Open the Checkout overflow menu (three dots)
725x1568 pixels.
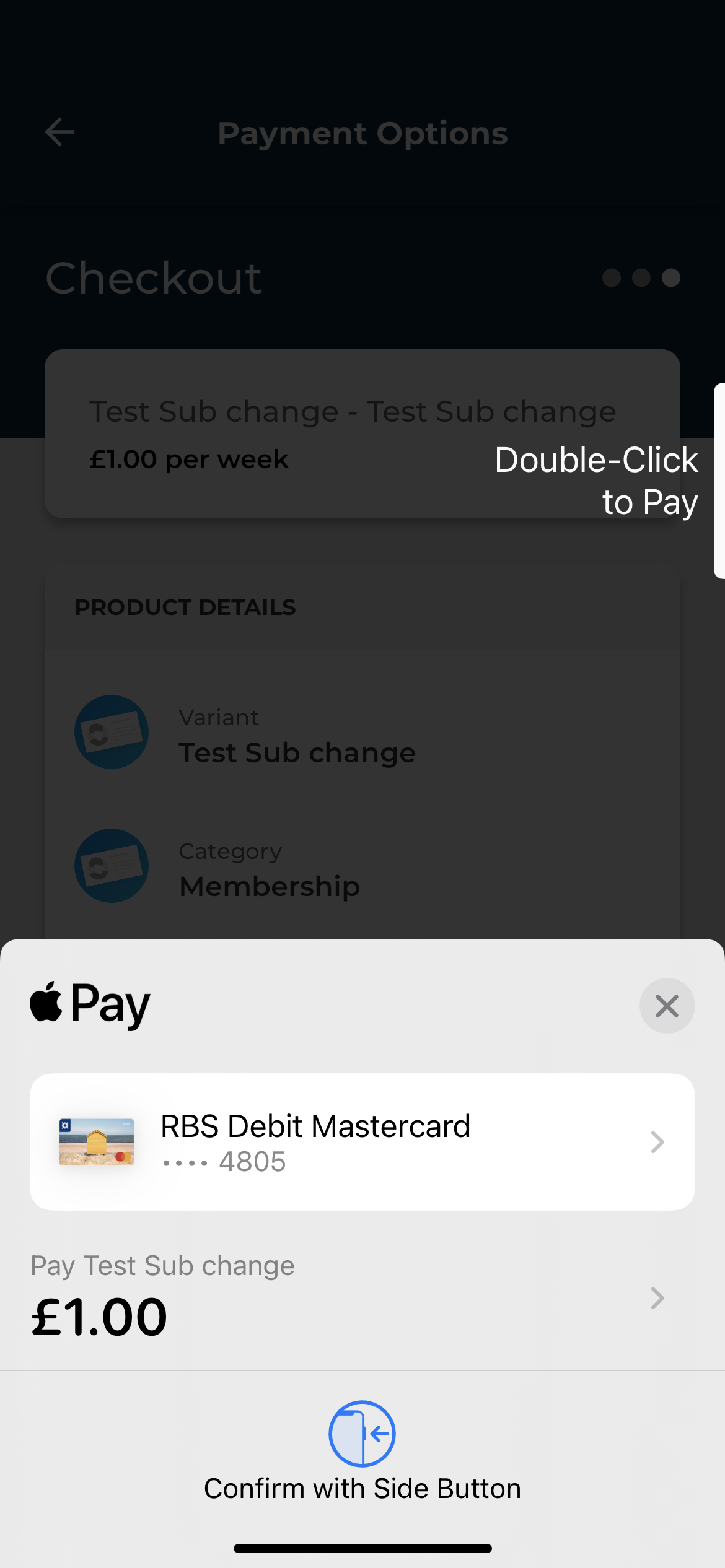point(641,278)
